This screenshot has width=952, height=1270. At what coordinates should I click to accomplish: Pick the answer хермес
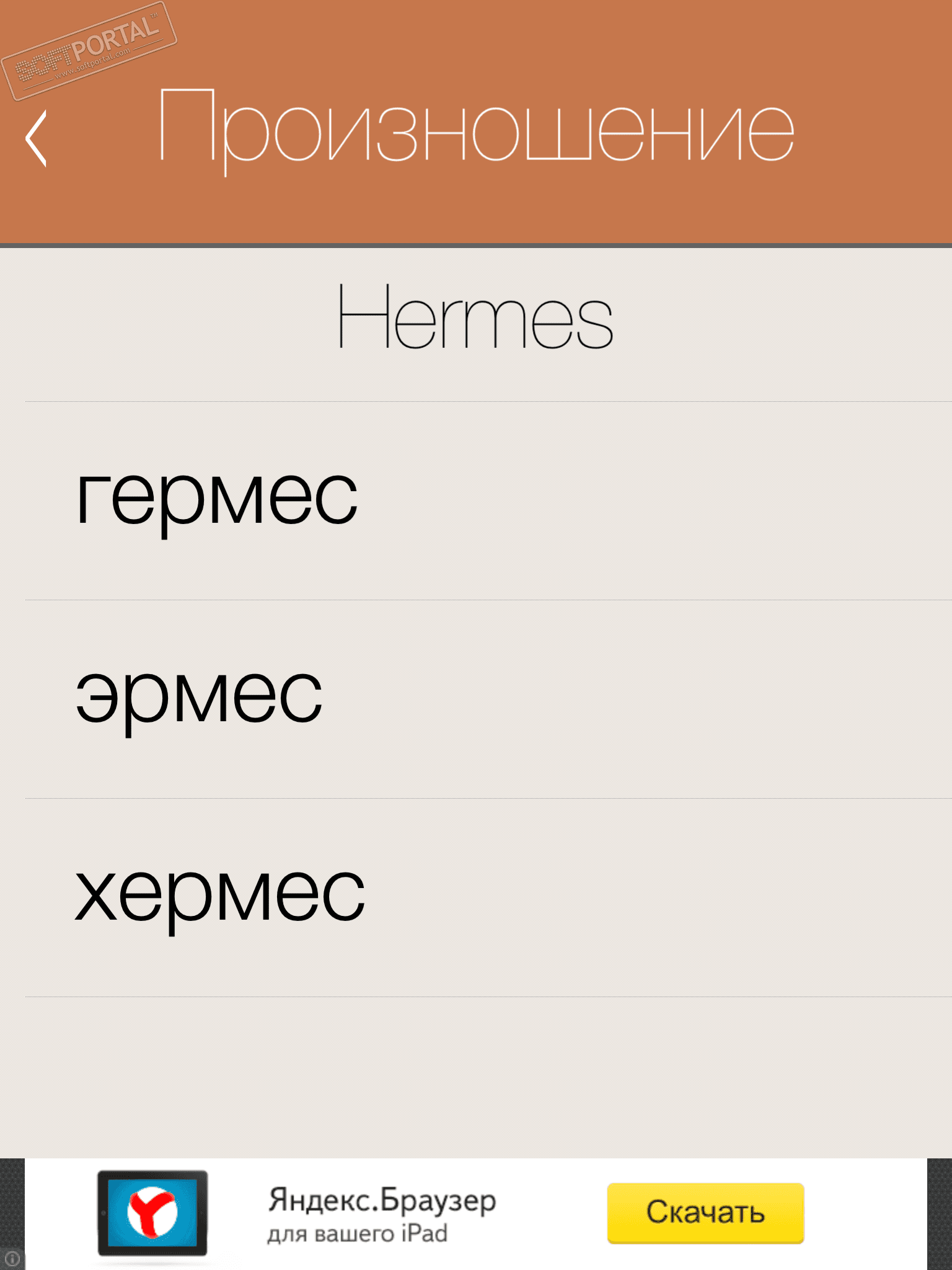coord(221,897)
